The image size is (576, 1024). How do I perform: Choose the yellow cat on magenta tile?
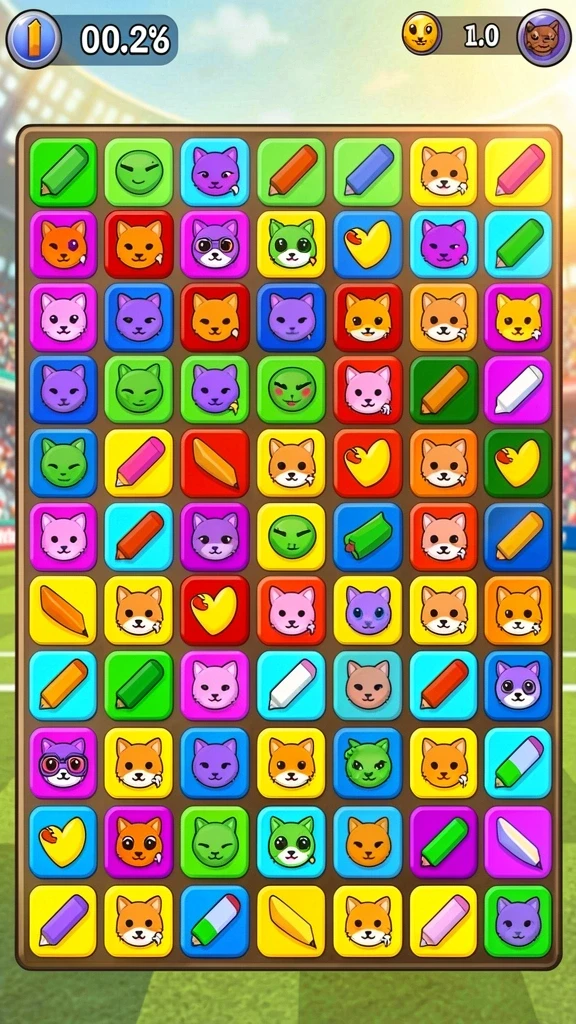tap(518, 317)
